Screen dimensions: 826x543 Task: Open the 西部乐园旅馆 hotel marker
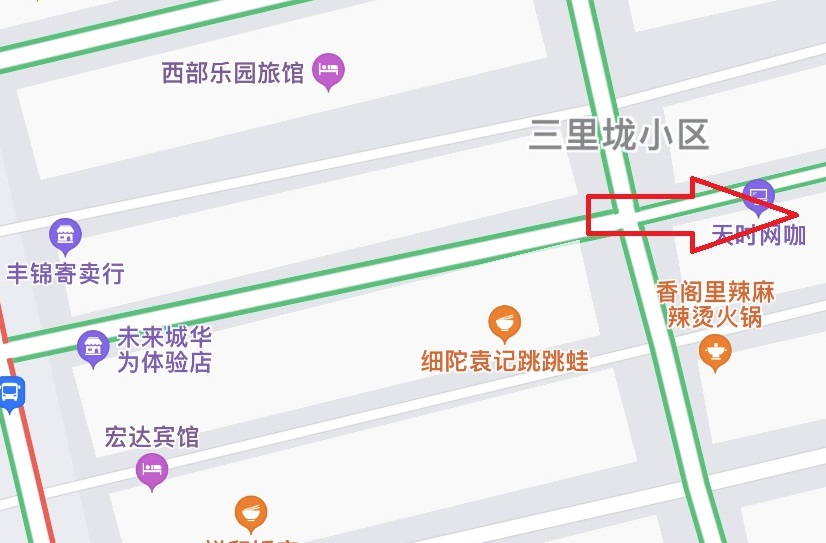328,70
